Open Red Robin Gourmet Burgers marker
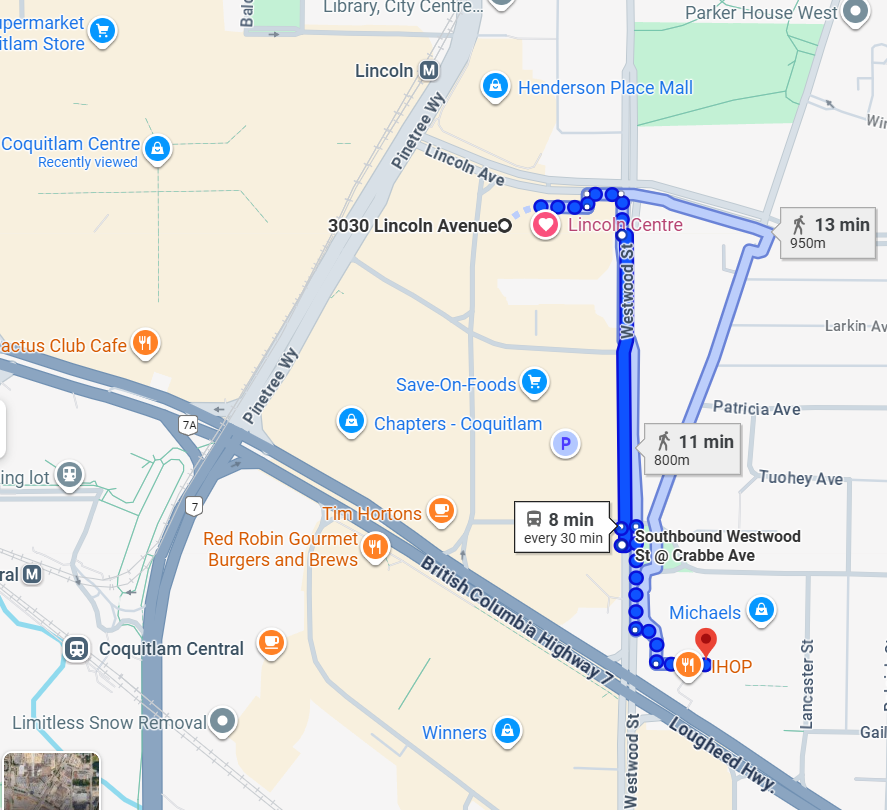 (375, 546)
